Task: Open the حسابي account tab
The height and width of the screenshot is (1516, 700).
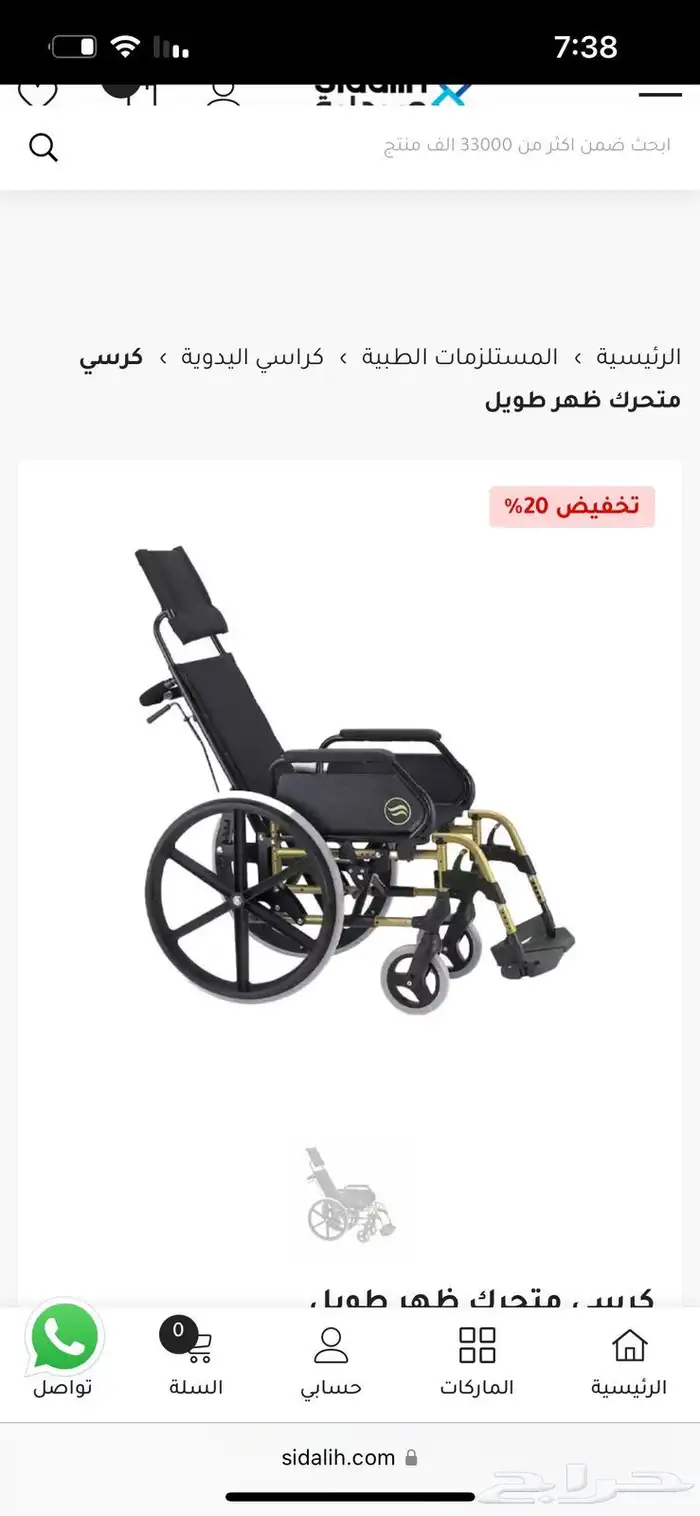Action: (x=331, y=1360)
